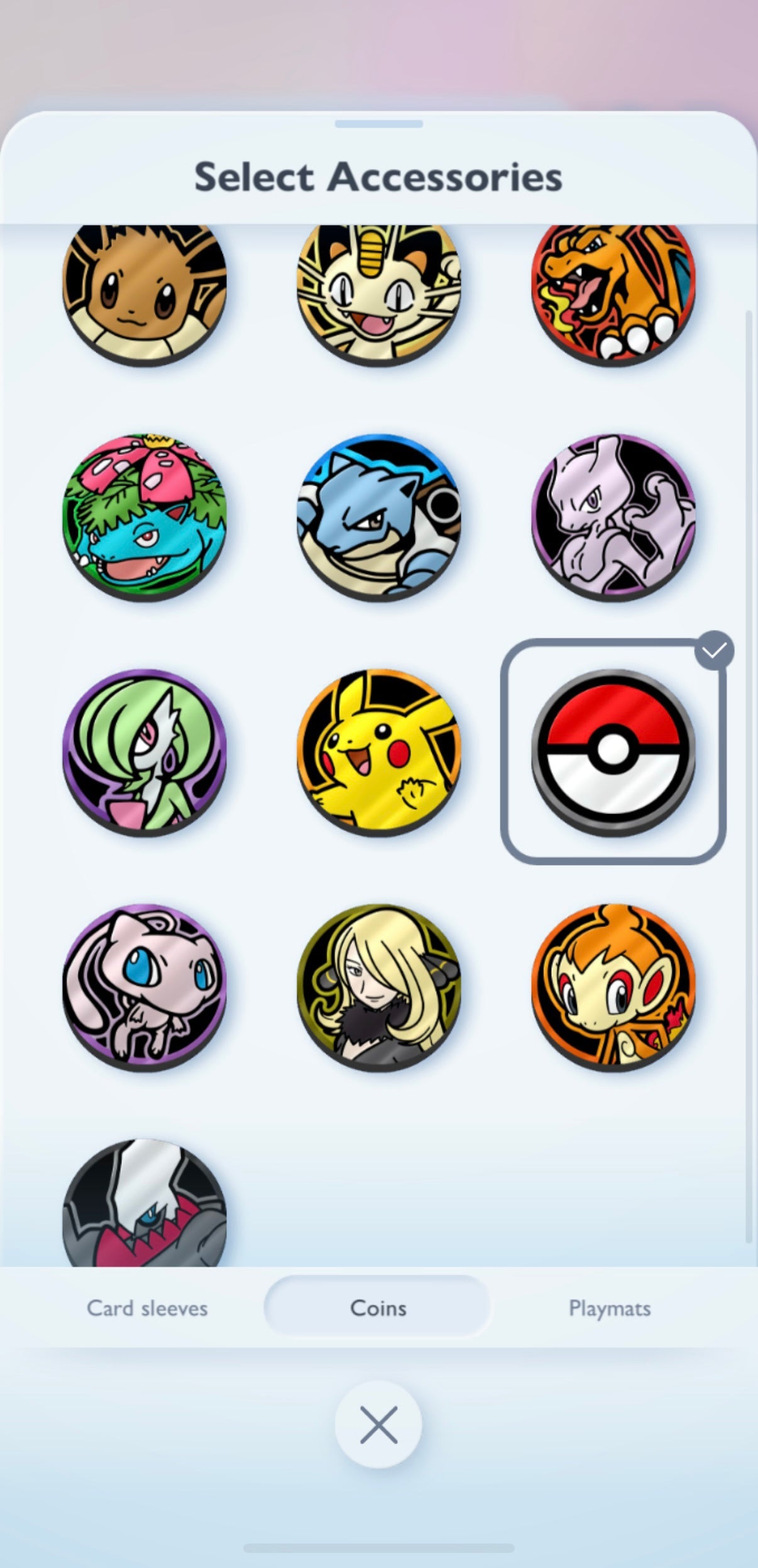758x1568 pixels.
Task: Close the Select Accessories panel
Action: pyautogui.click(x=378, y=1425)
